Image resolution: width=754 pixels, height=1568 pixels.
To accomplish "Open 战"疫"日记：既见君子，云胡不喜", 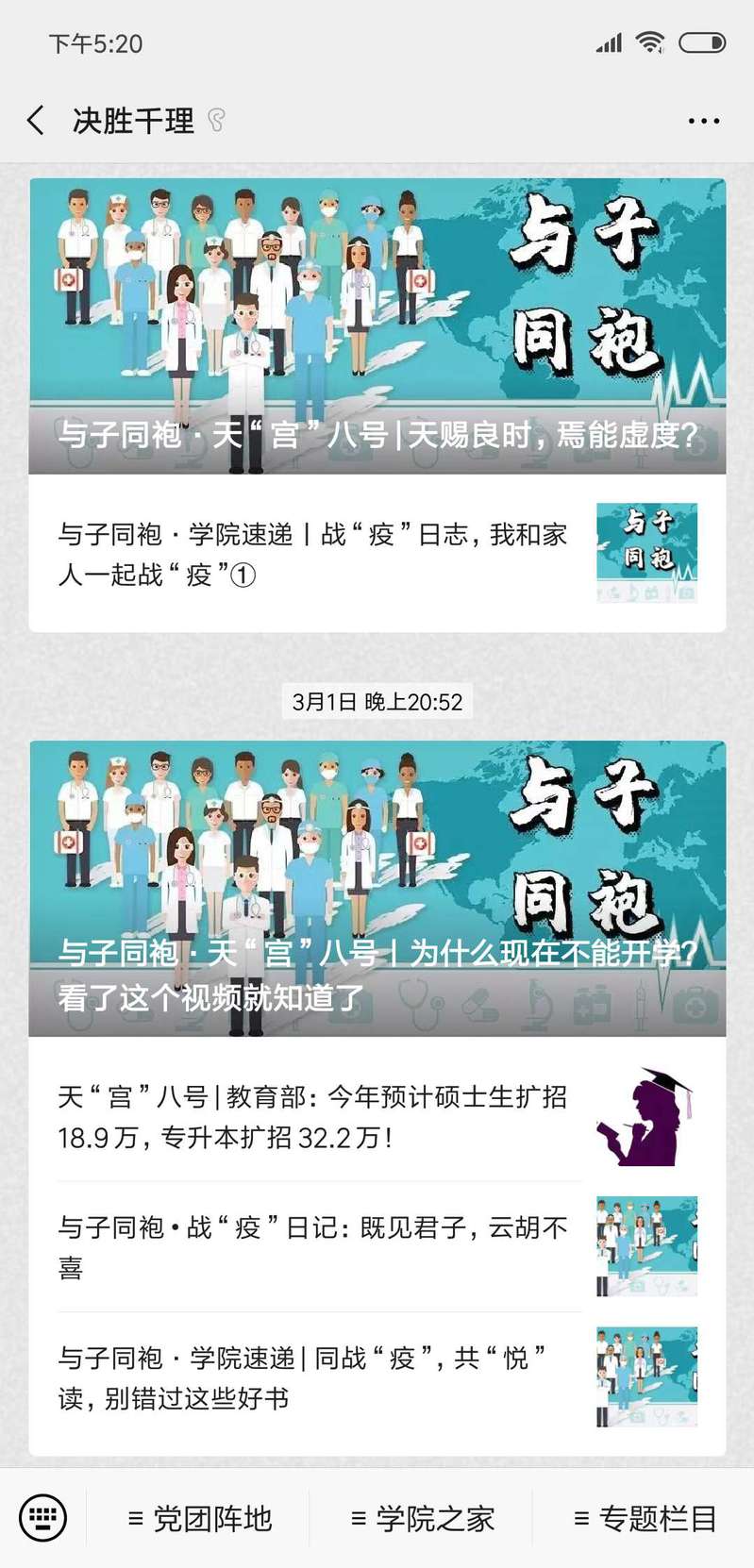I will point(377,1246).
